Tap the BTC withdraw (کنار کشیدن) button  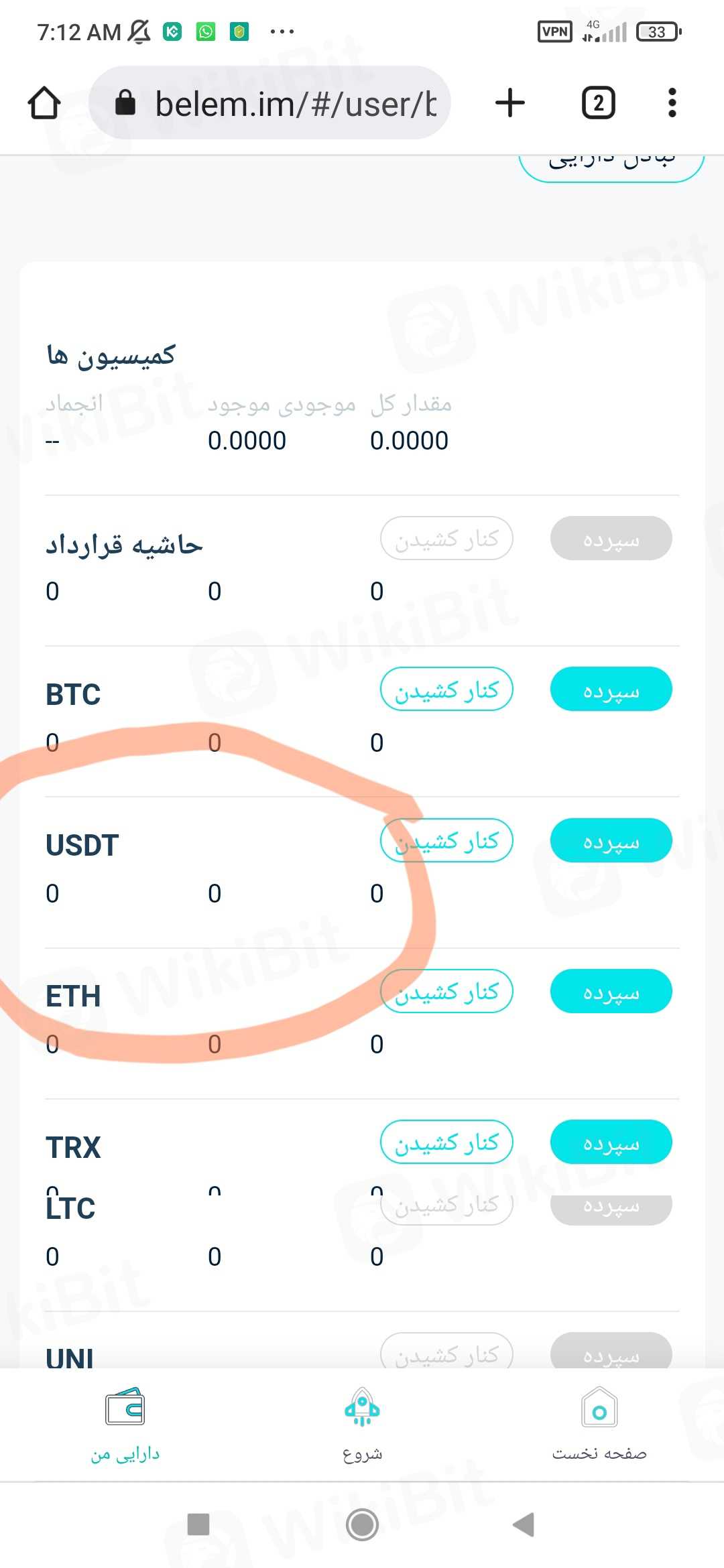click(446, 690)
